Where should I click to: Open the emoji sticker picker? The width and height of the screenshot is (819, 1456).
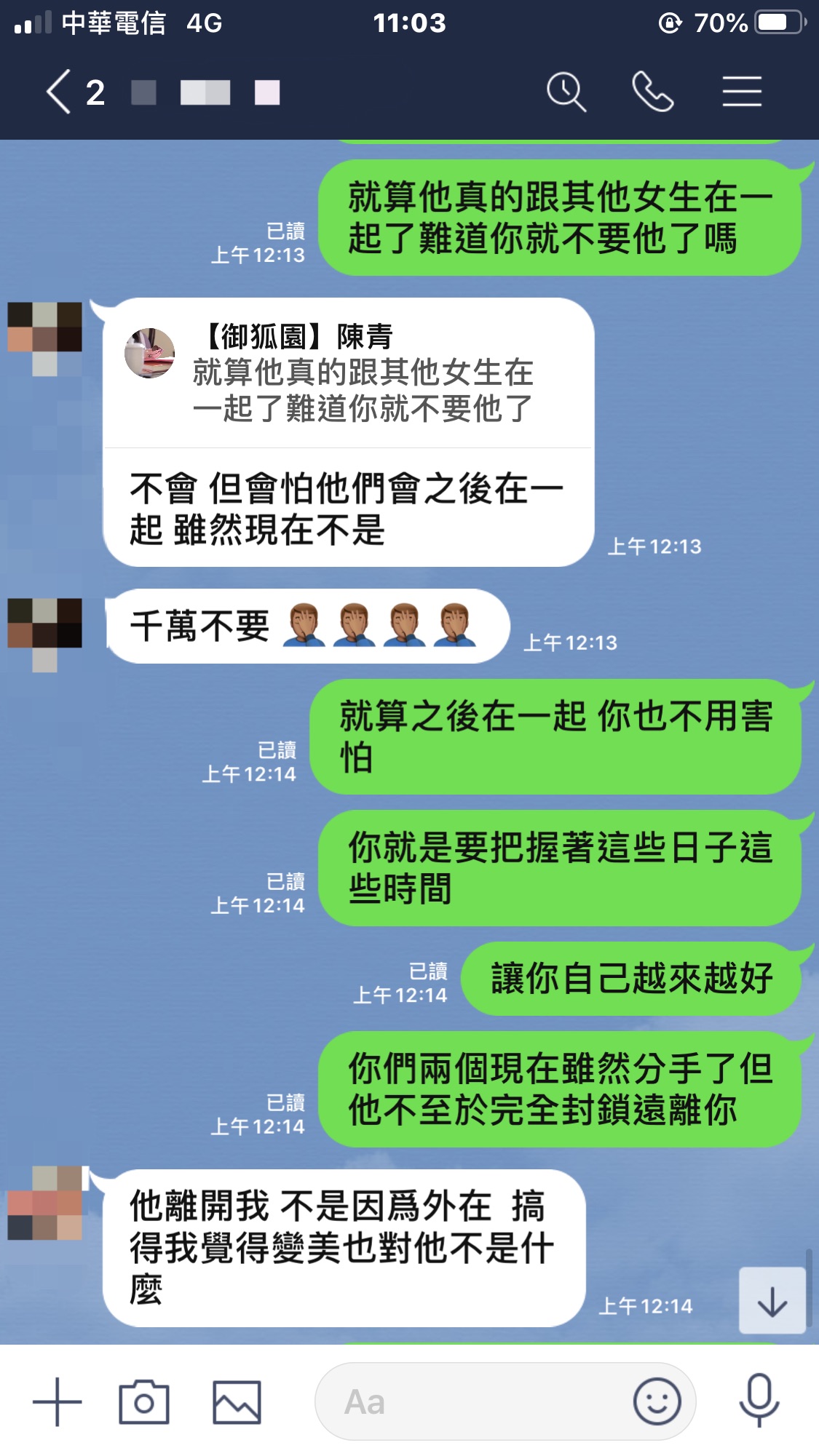tap(657, 1401)
